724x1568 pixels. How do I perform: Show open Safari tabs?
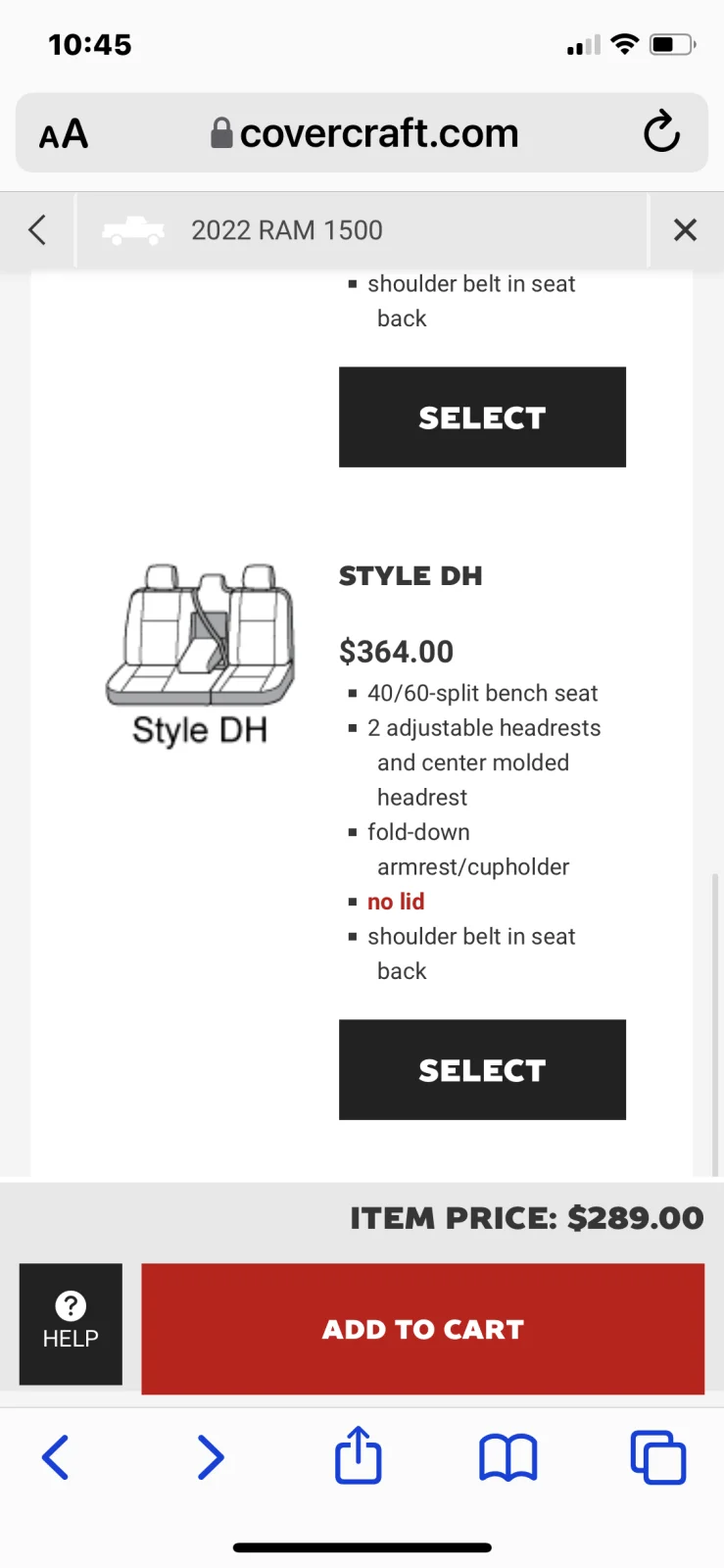point(658,1456)
